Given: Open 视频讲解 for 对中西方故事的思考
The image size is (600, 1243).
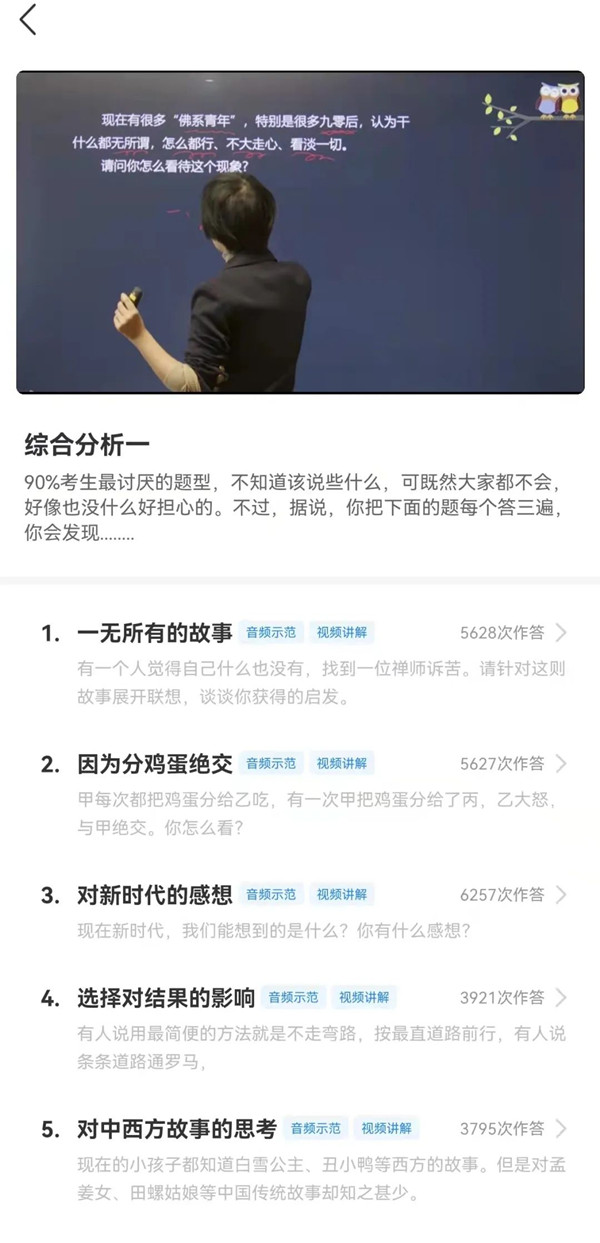Looking at the screenshot, I should click(386, 1129).
